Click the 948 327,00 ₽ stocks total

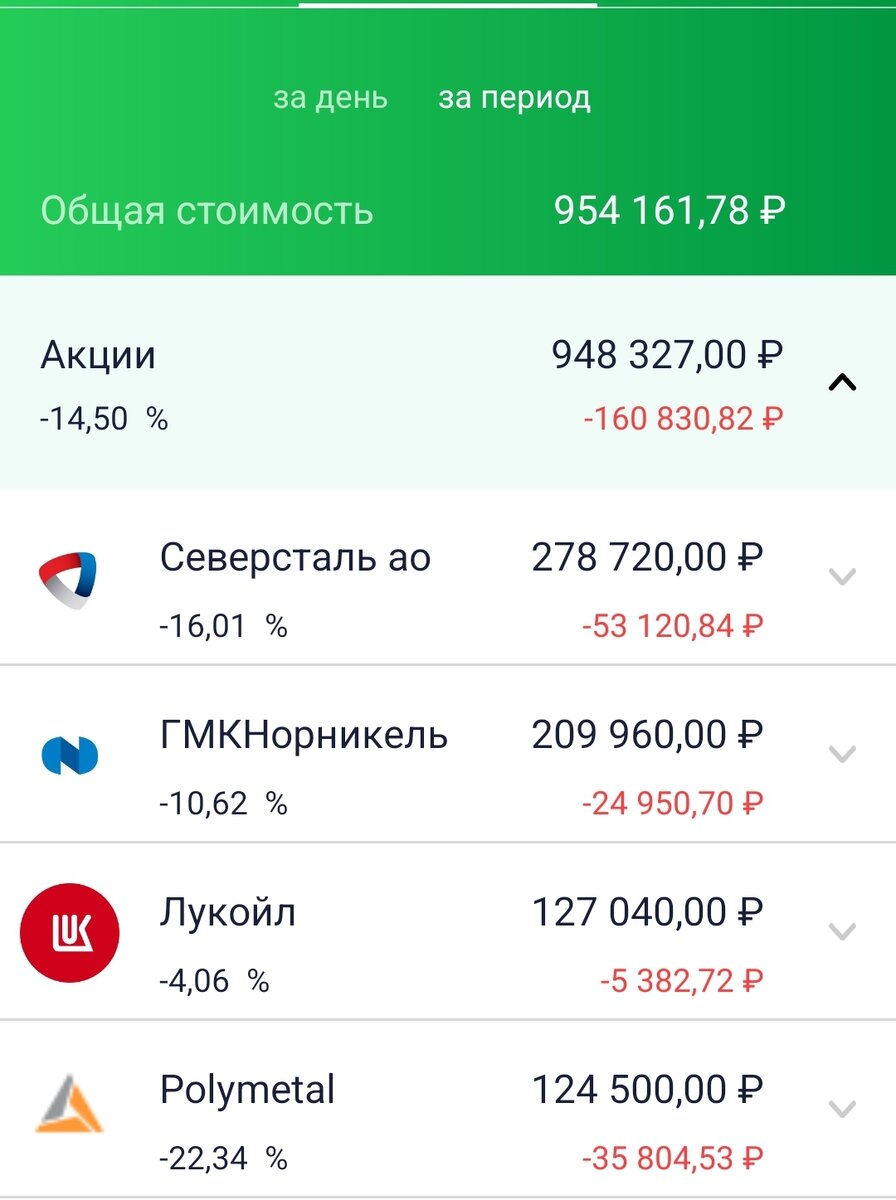point(667,354)
